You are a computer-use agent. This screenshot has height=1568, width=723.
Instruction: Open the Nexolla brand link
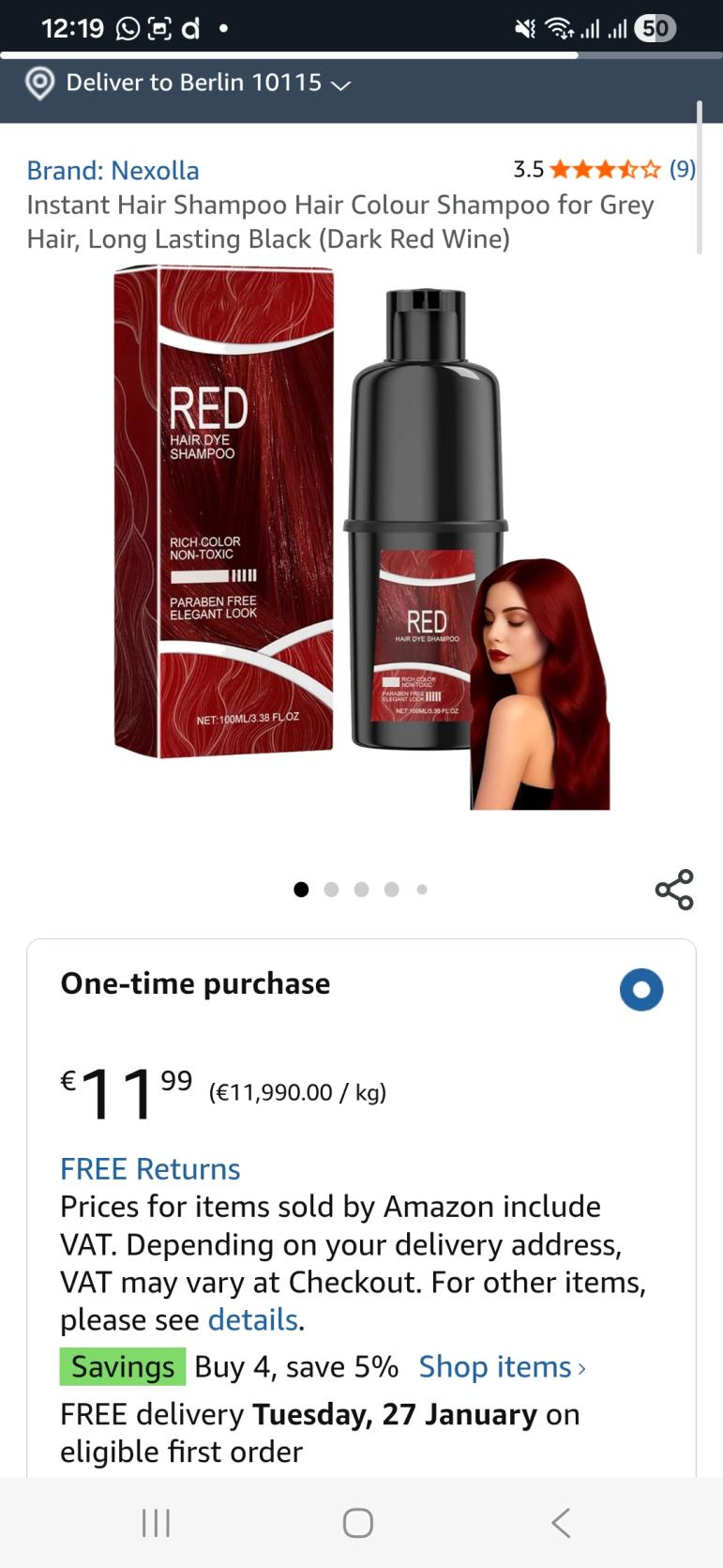113,170
